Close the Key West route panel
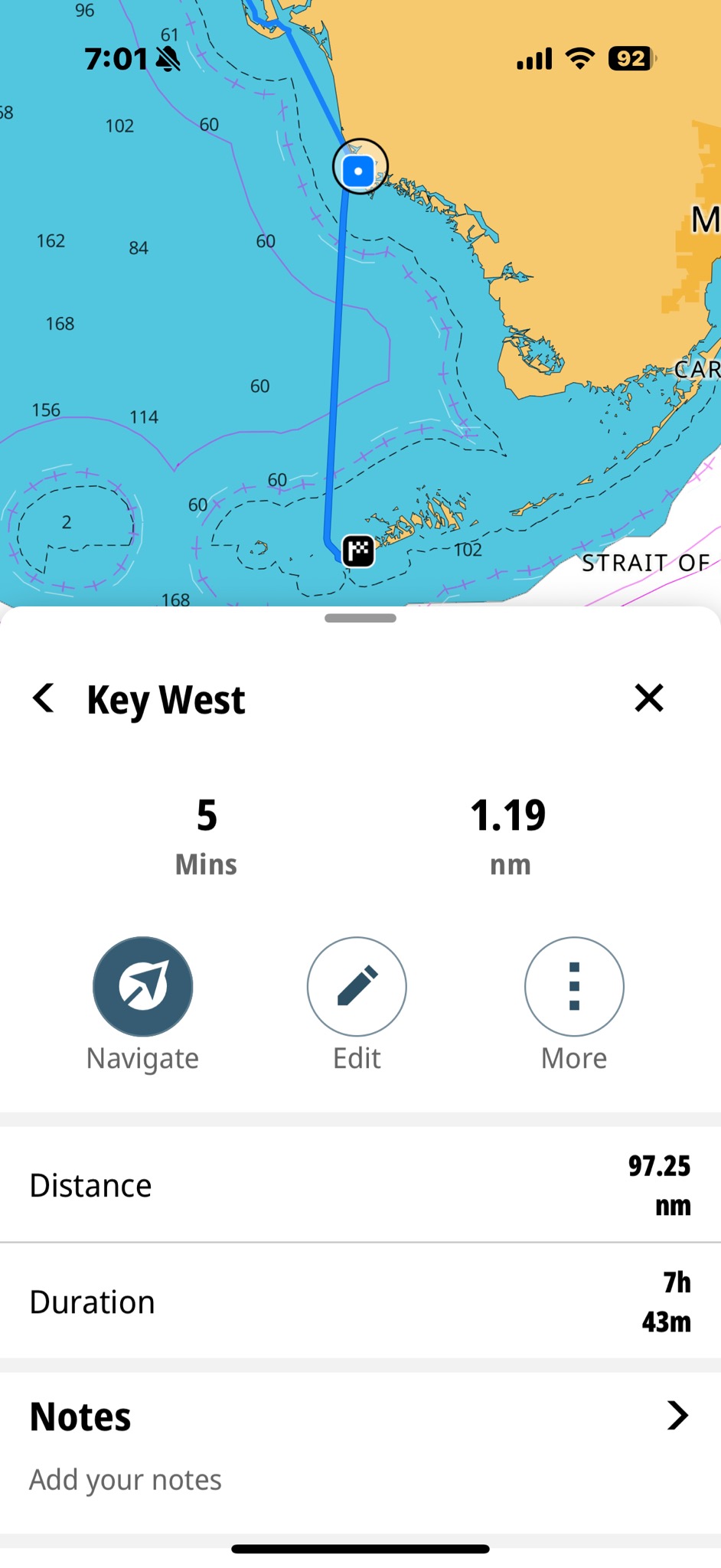The image size is (721, 1568). (x=648, y=698)
